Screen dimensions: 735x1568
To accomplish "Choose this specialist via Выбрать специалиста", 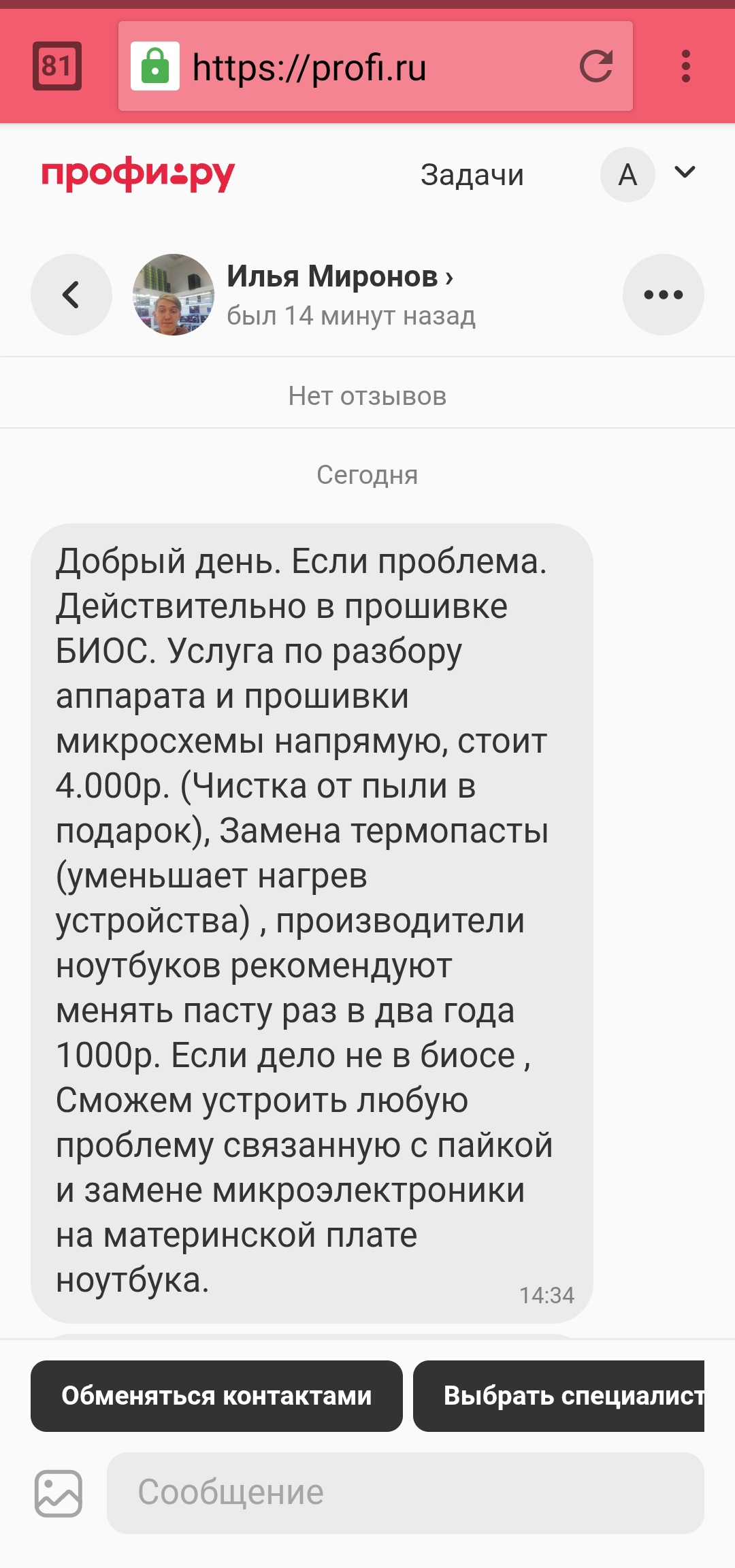I will coord(559,1396).
